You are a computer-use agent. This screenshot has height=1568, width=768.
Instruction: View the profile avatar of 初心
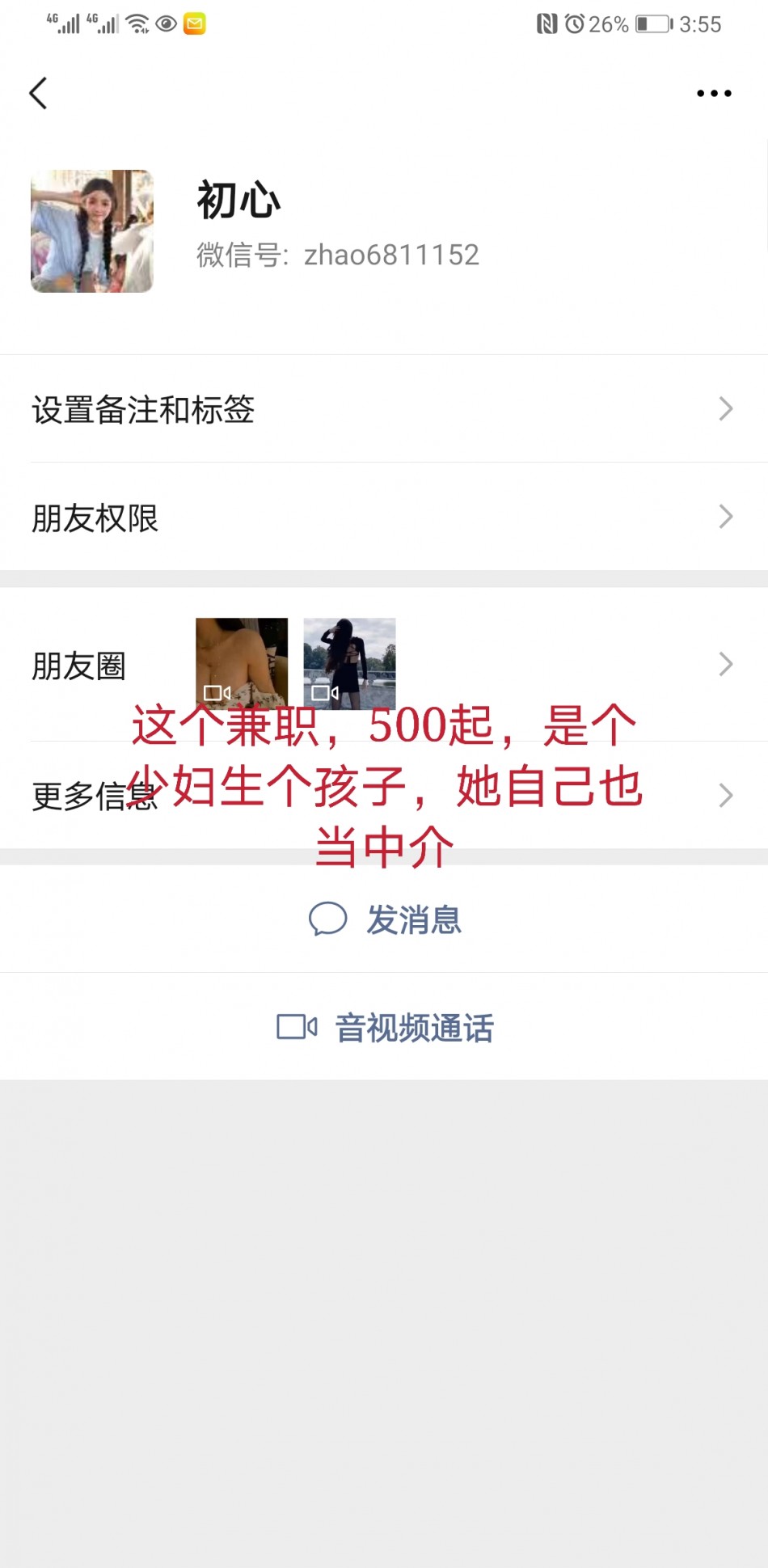[x=92, y=231]
